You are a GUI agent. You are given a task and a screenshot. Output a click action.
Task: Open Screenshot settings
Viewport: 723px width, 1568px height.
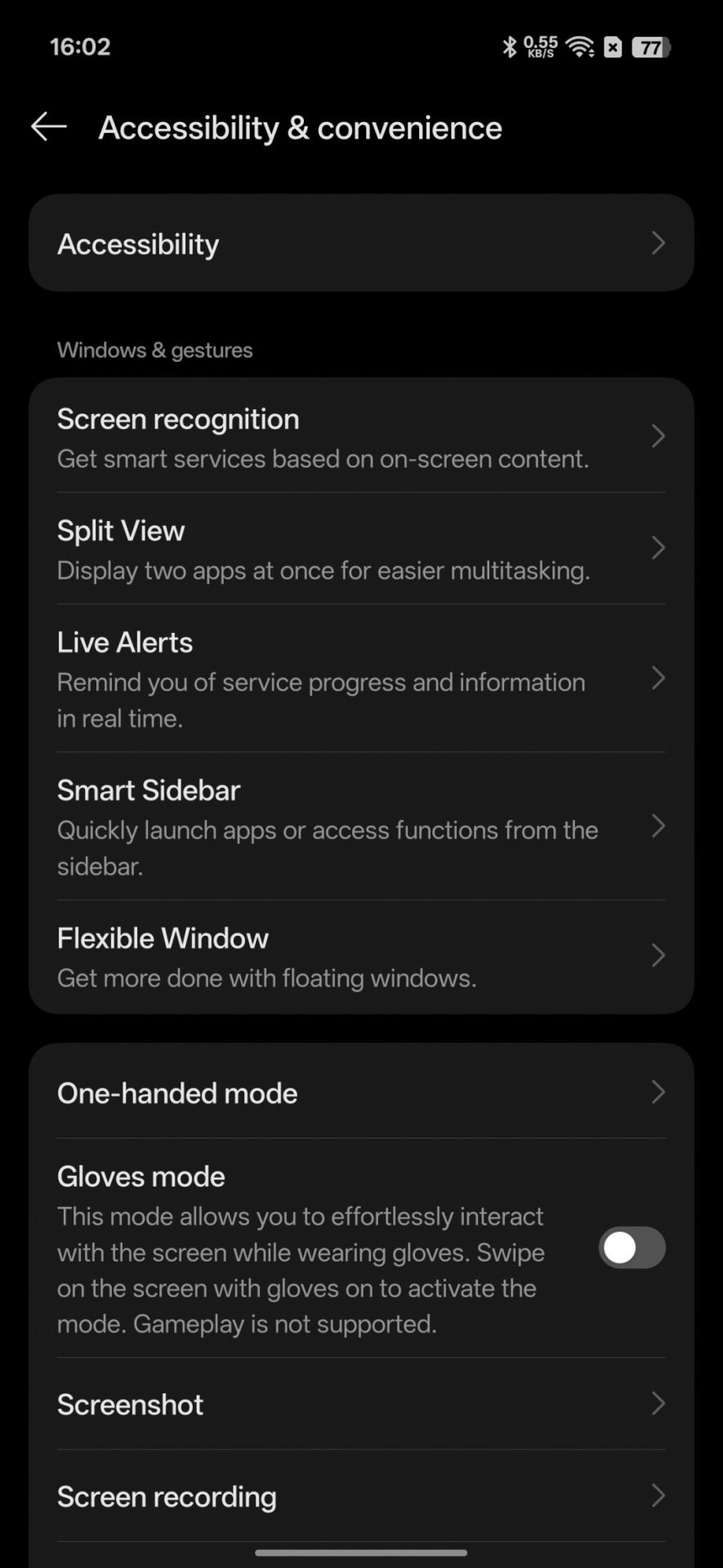click(361, 1405)
